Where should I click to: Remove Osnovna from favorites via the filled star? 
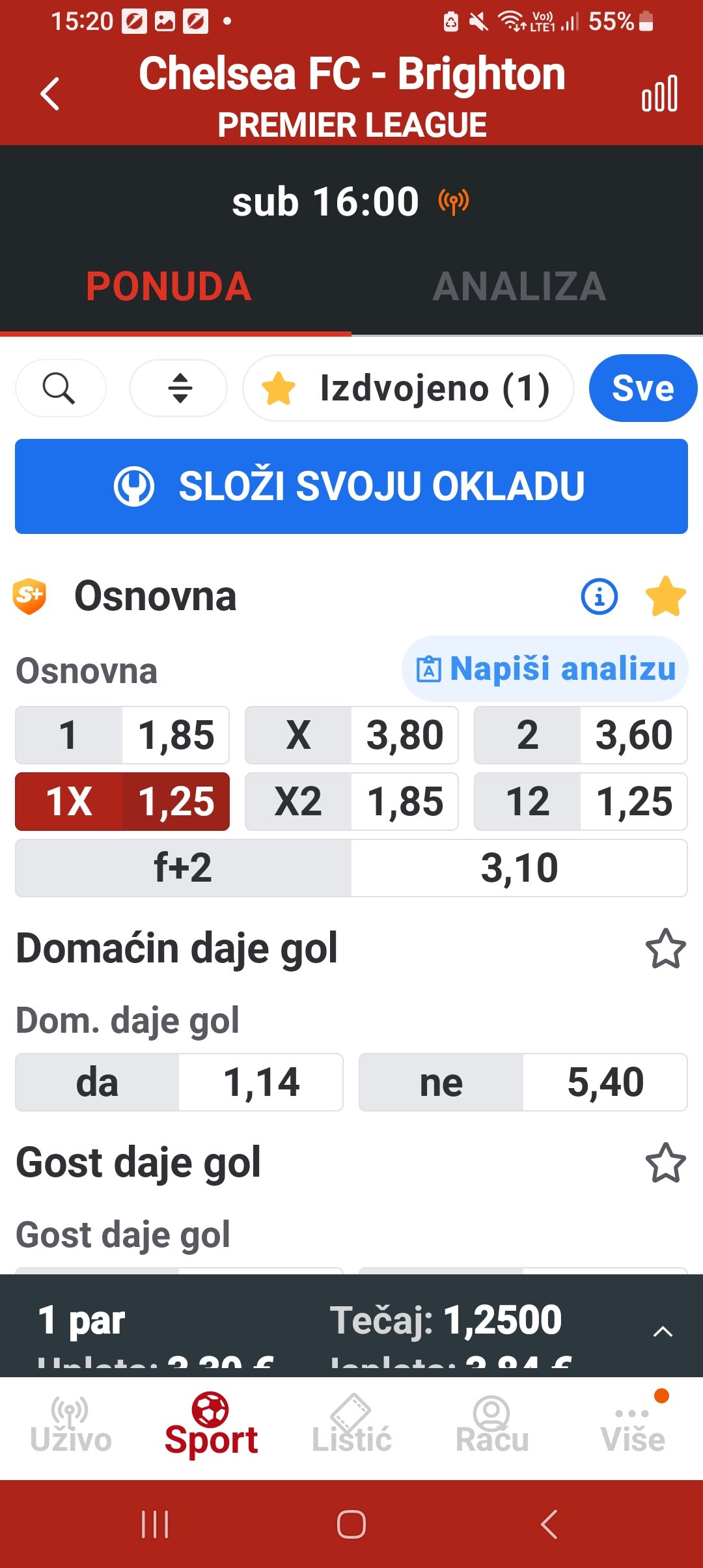(665, 596)
